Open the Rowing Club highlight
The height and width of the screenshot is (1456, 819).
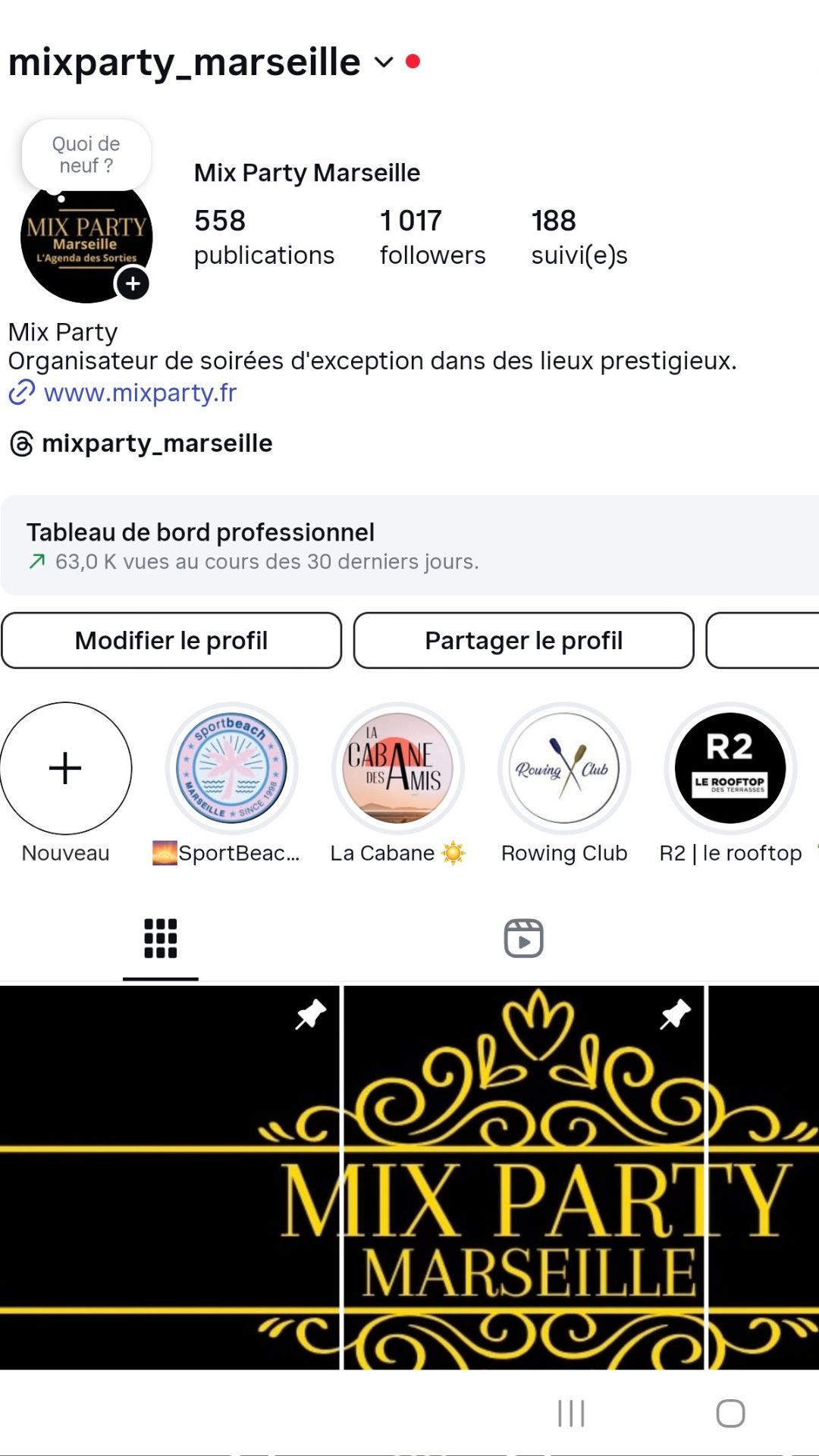pyautogui.click(x=564, y=768)
